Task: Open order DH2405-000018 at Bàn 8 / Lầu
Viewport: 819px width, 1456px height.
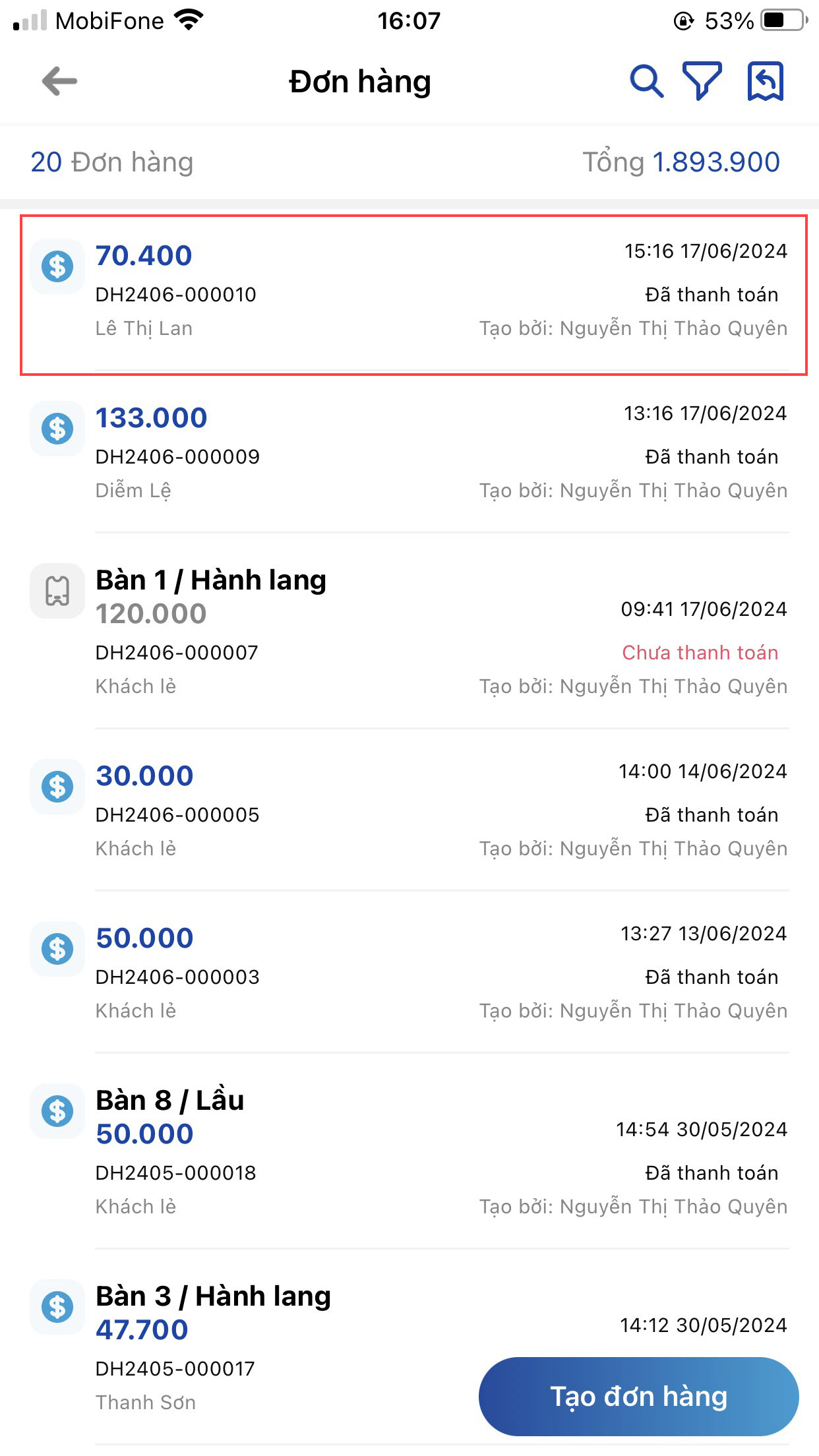Action: click(x=409, y=1153)
